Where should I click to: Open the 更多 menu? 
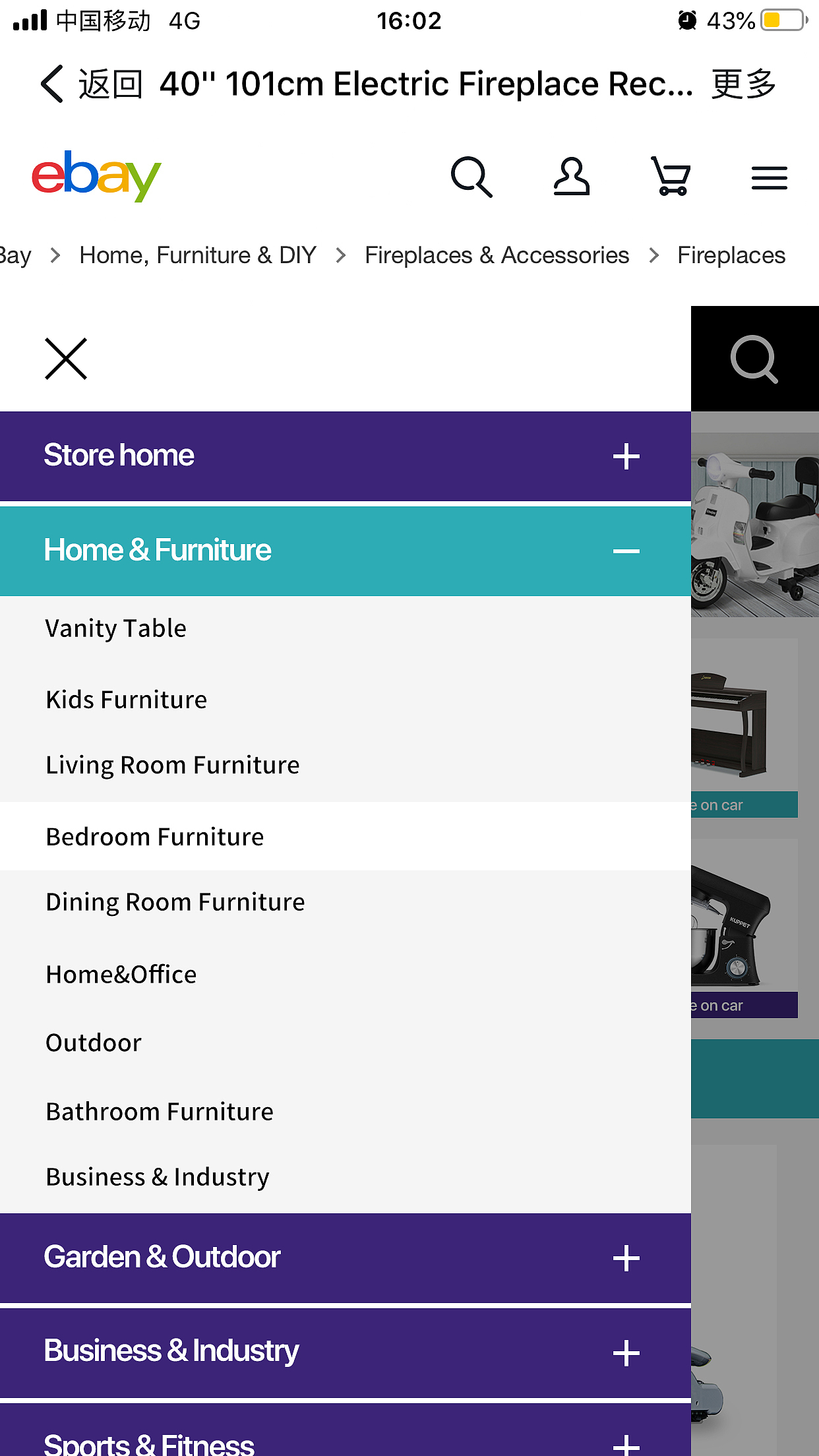(744, 84)
